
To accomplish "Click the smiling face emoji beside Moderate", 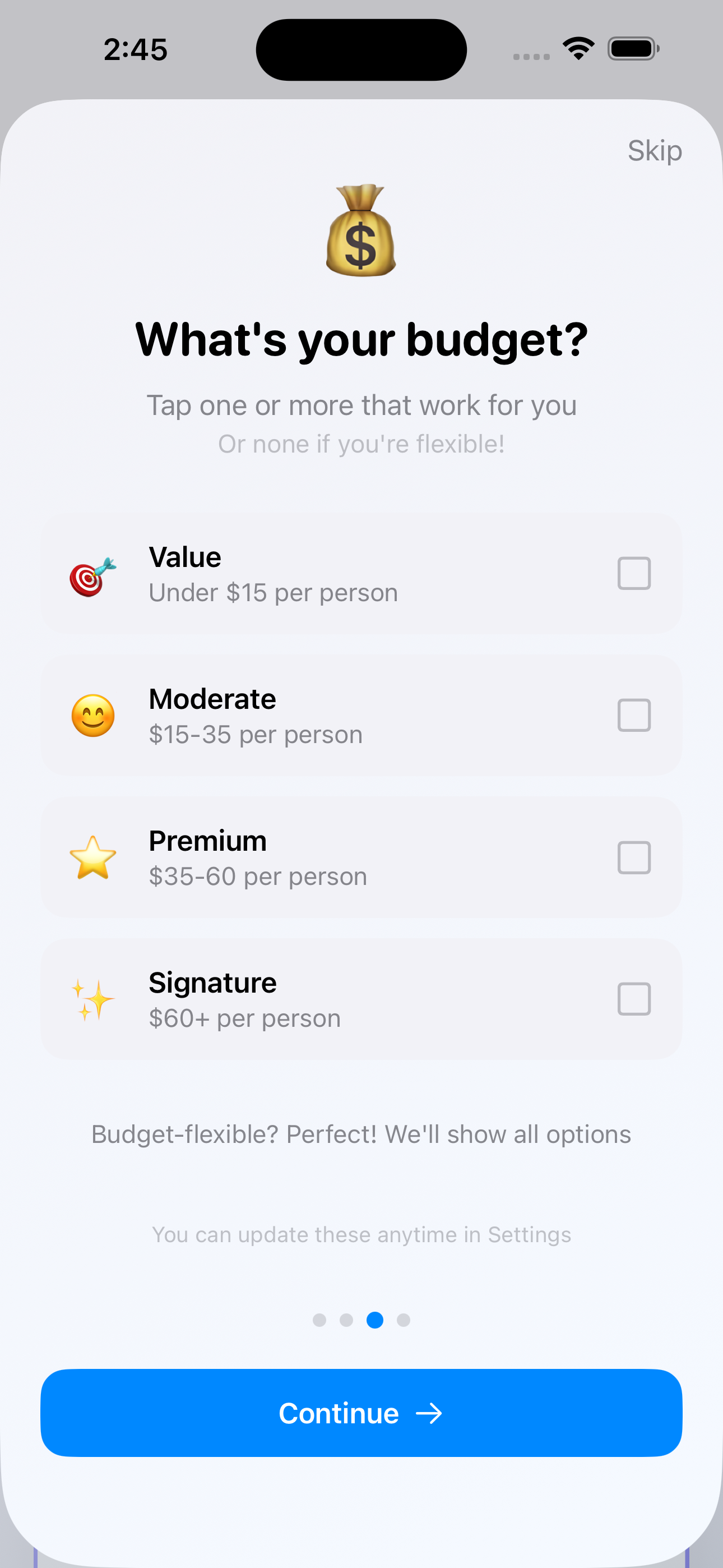I will [92, 716].
